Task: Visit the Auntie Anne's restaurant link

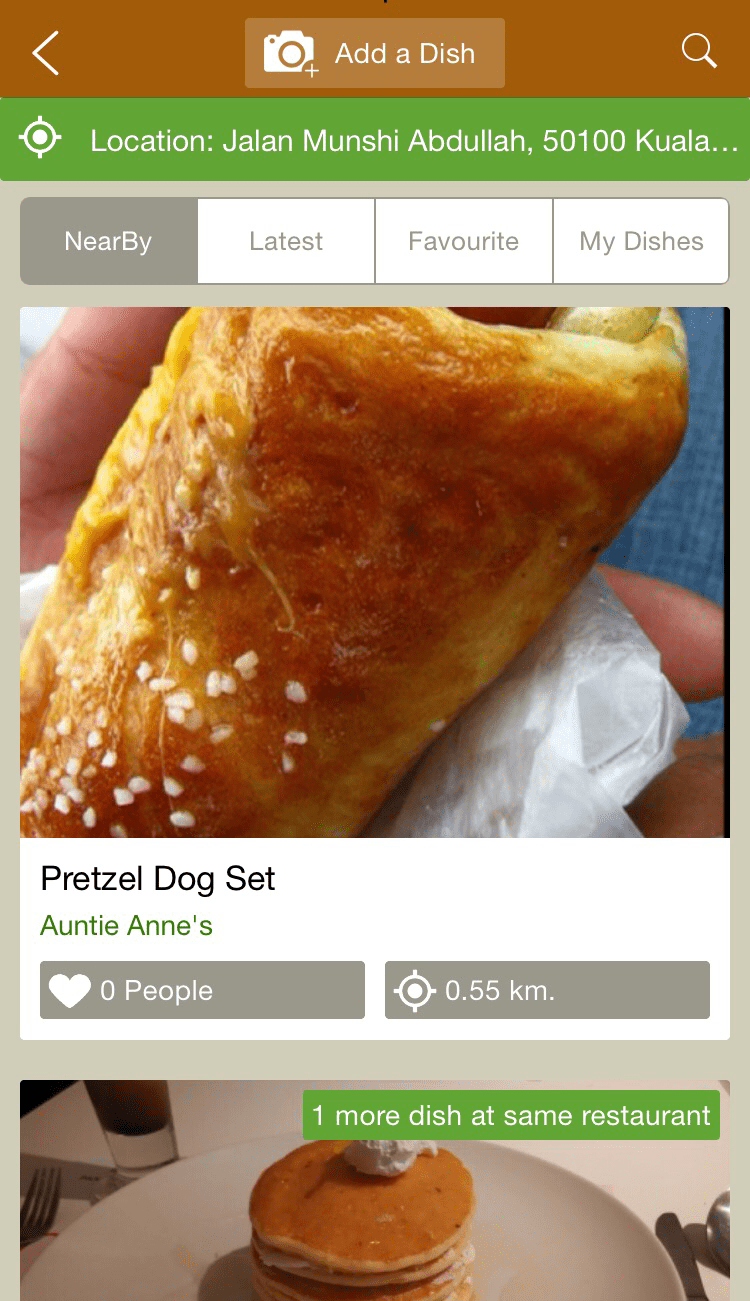Action: (127, 926)
